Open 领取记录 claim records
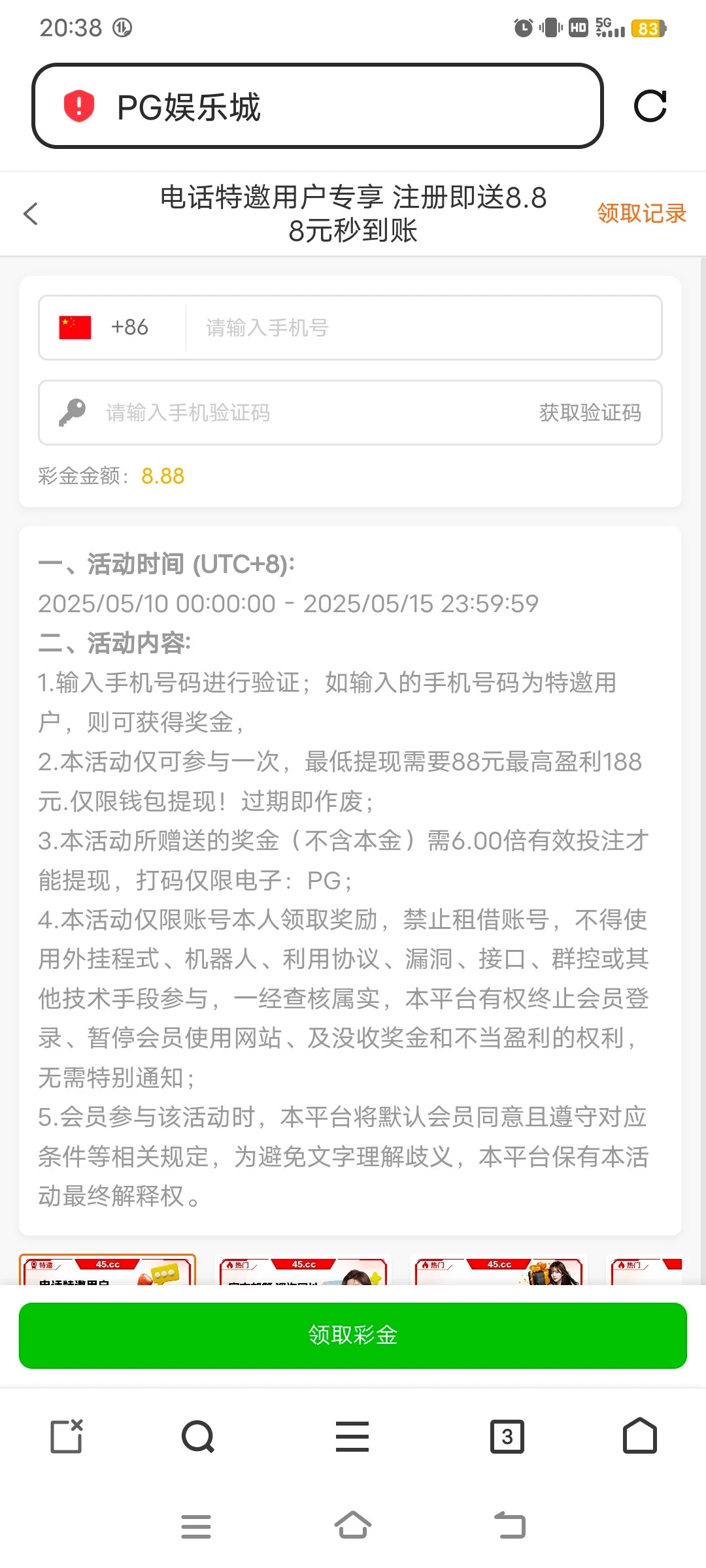 641,214
